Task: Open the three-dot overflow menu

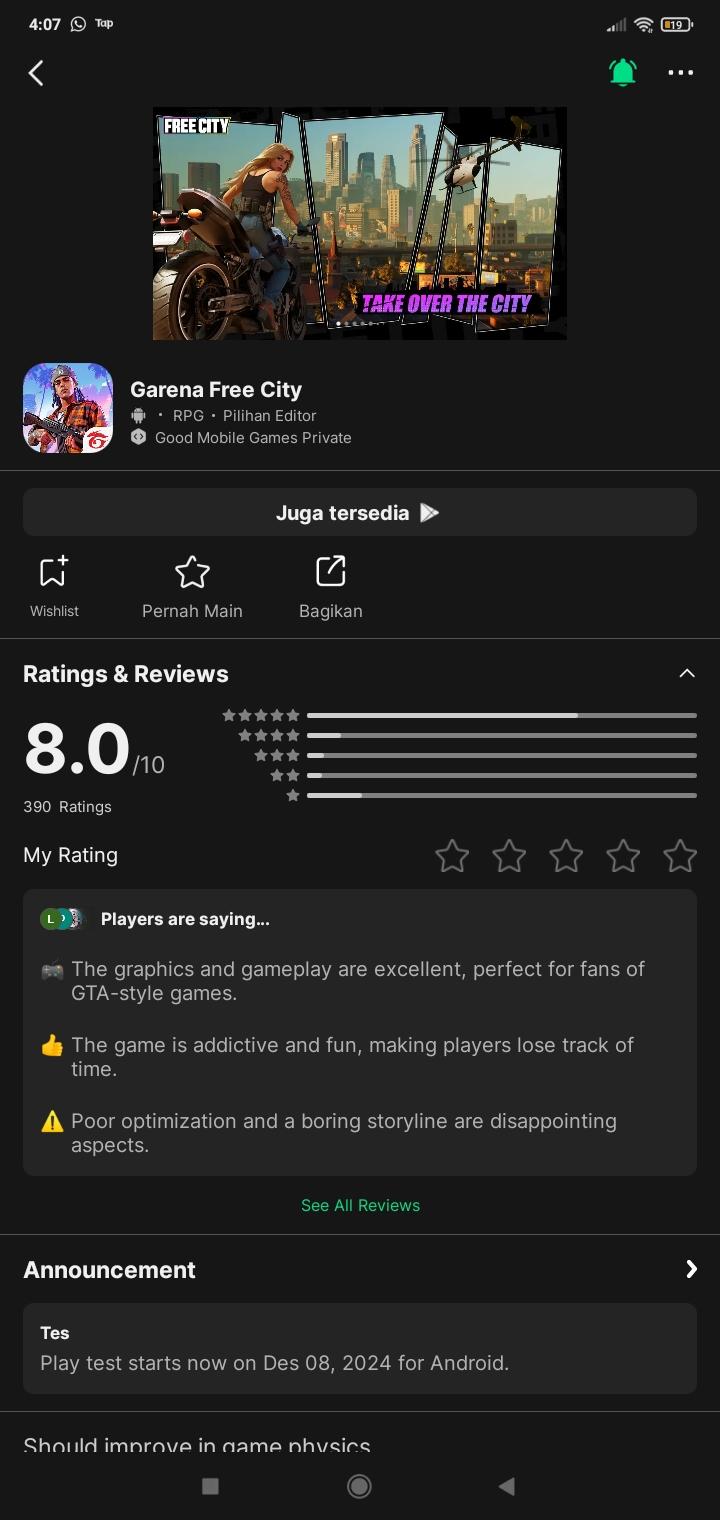Action: (680, 73)
